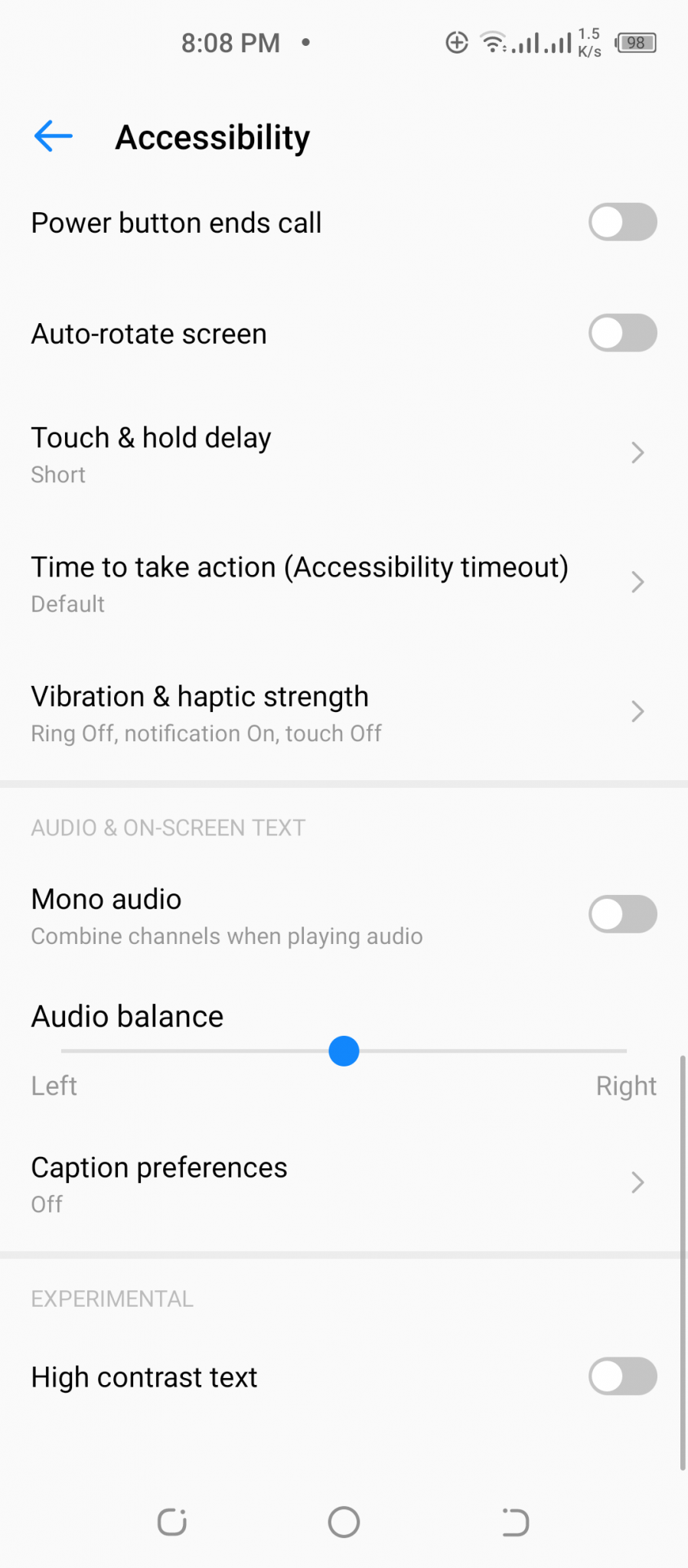This screenshot has height=1568, width=688.
Task: Go back from the Accessibility screen
Action: tap(54, 137)
